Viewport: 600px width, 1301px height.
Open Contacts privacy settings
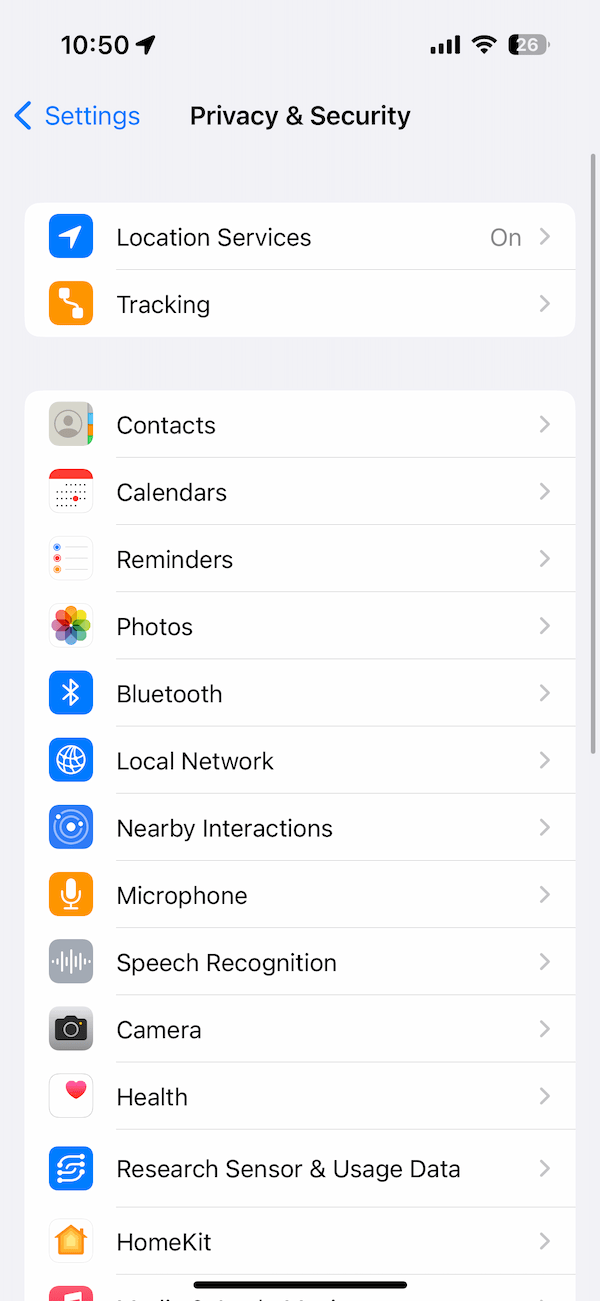click(x=300, y=425)
